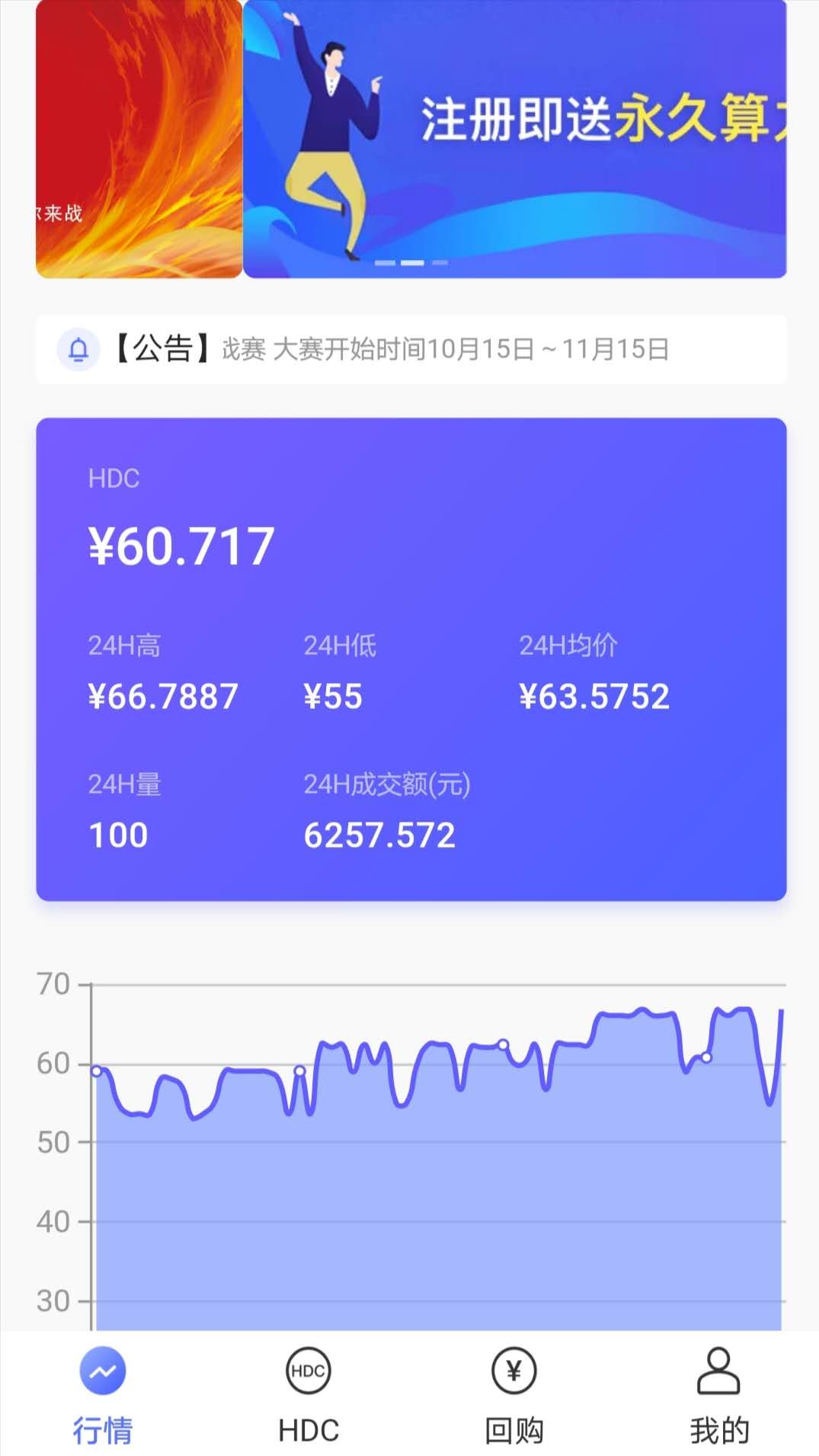Viewport: 819px width, 1456px height.
Task: Click the announcement bell icon
Action: pyautogui.click(x=79, y=348)
